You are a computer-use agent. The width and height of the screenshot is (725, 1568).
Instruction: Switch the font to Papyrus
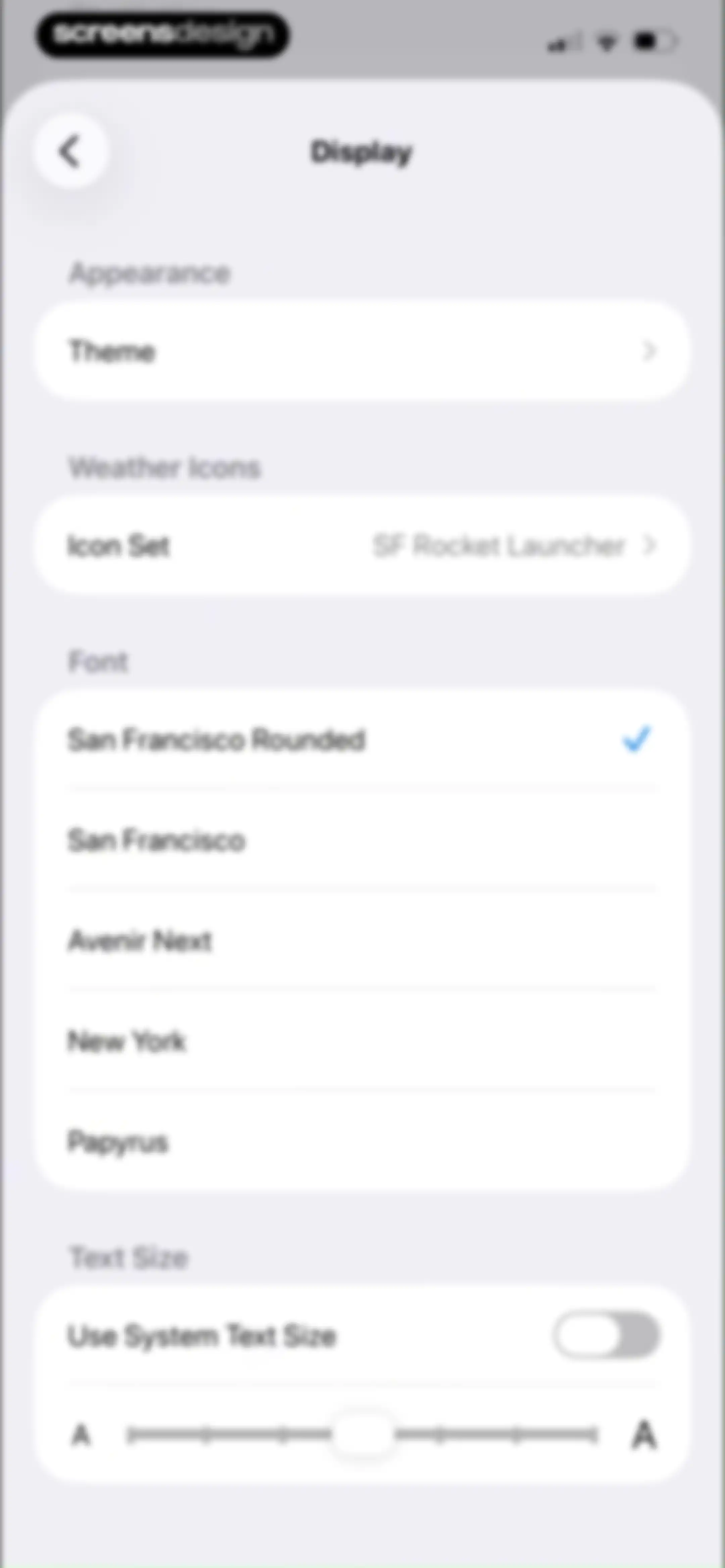(362, 1142)
